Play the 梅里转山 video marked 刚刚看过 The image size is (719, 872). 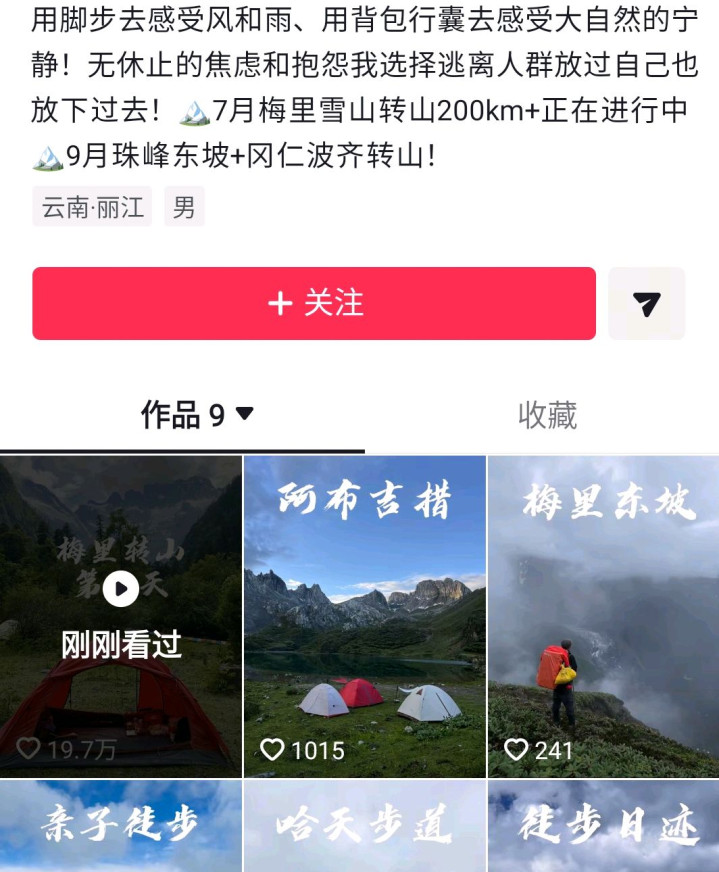[x=121, y=589]
